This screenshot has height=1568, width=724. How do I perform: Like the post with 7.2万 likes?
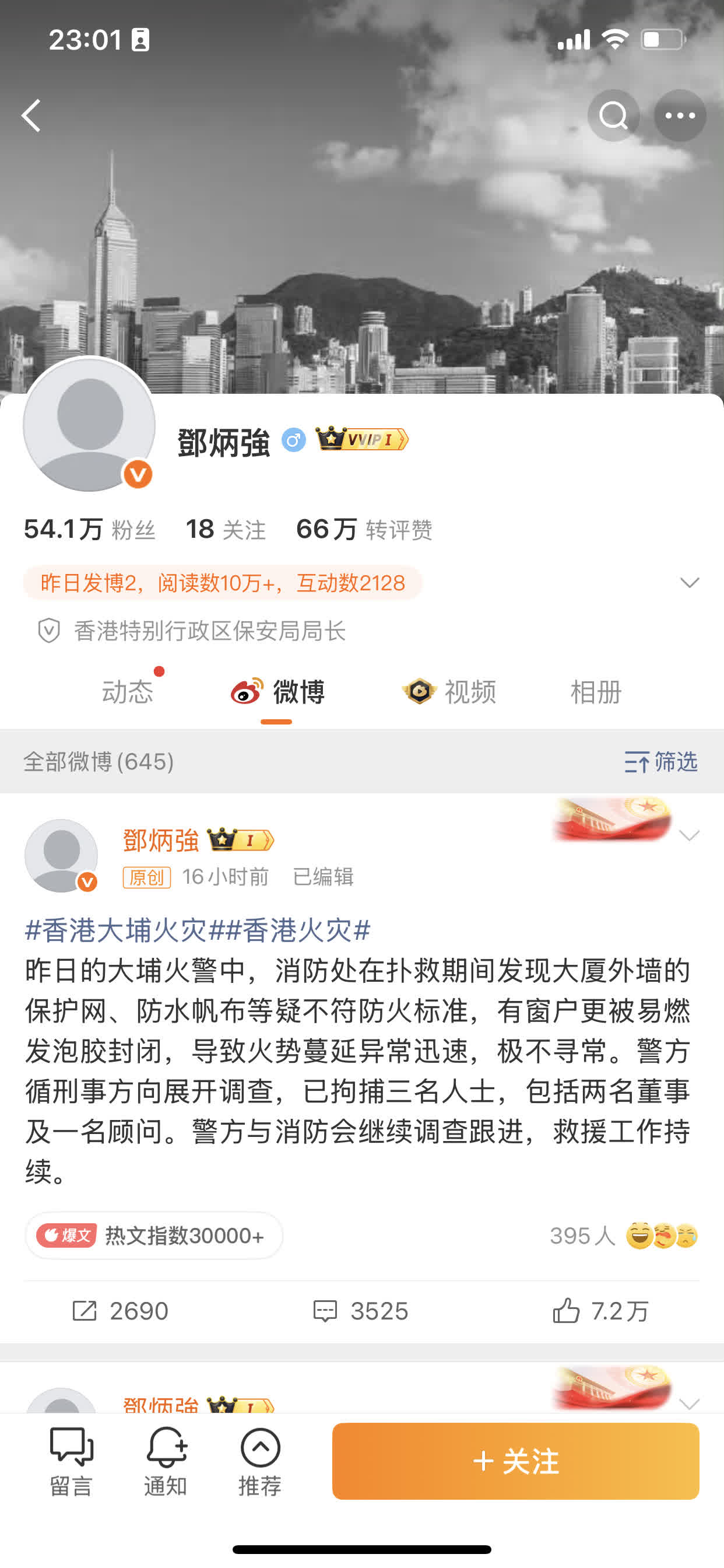(x=600, y=1311)
